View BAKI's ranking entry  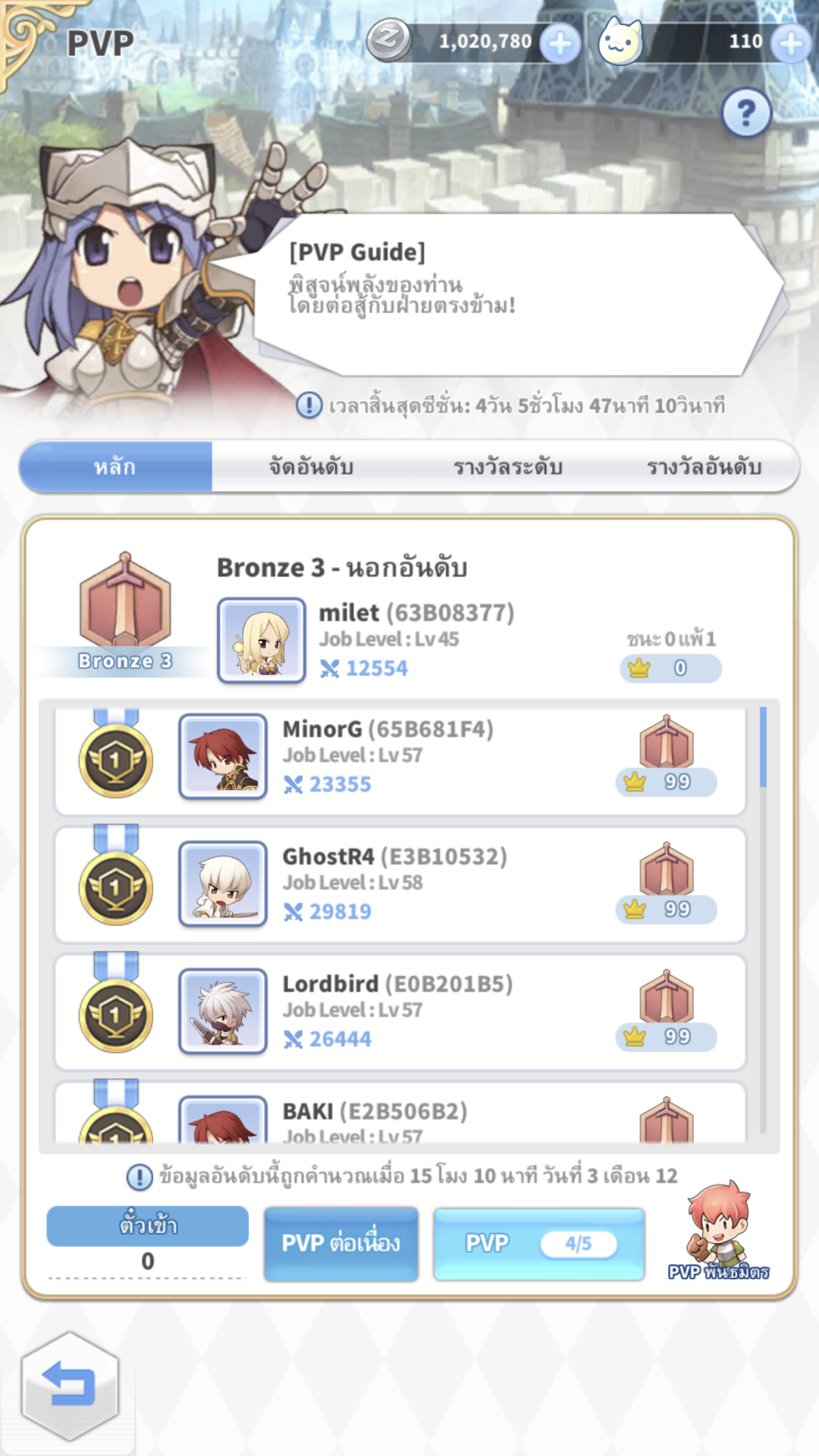[400, 1117]
